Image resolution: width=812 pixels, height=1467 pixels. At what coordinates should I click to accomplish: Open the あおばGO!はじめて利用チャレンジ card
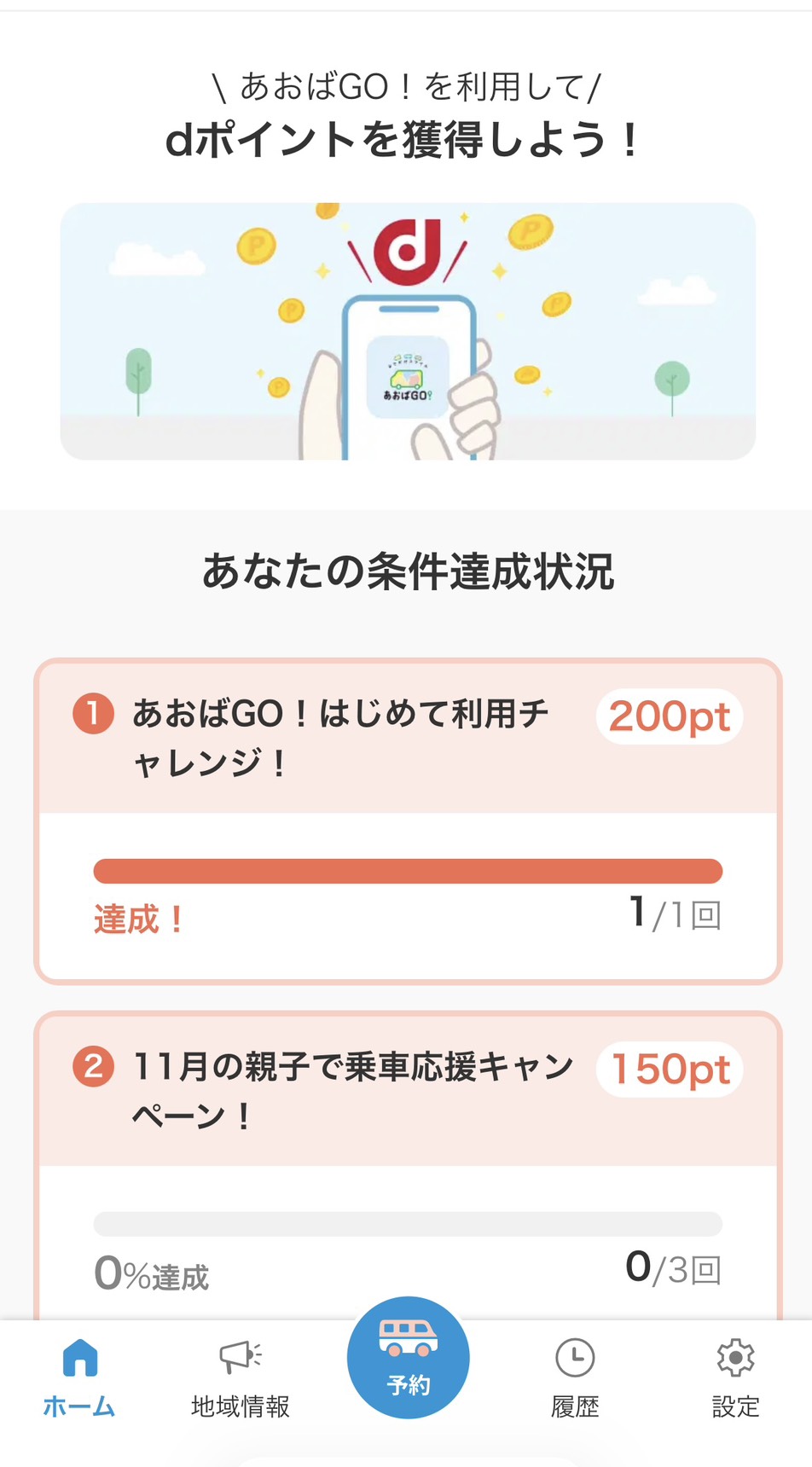tap(408, 820)
